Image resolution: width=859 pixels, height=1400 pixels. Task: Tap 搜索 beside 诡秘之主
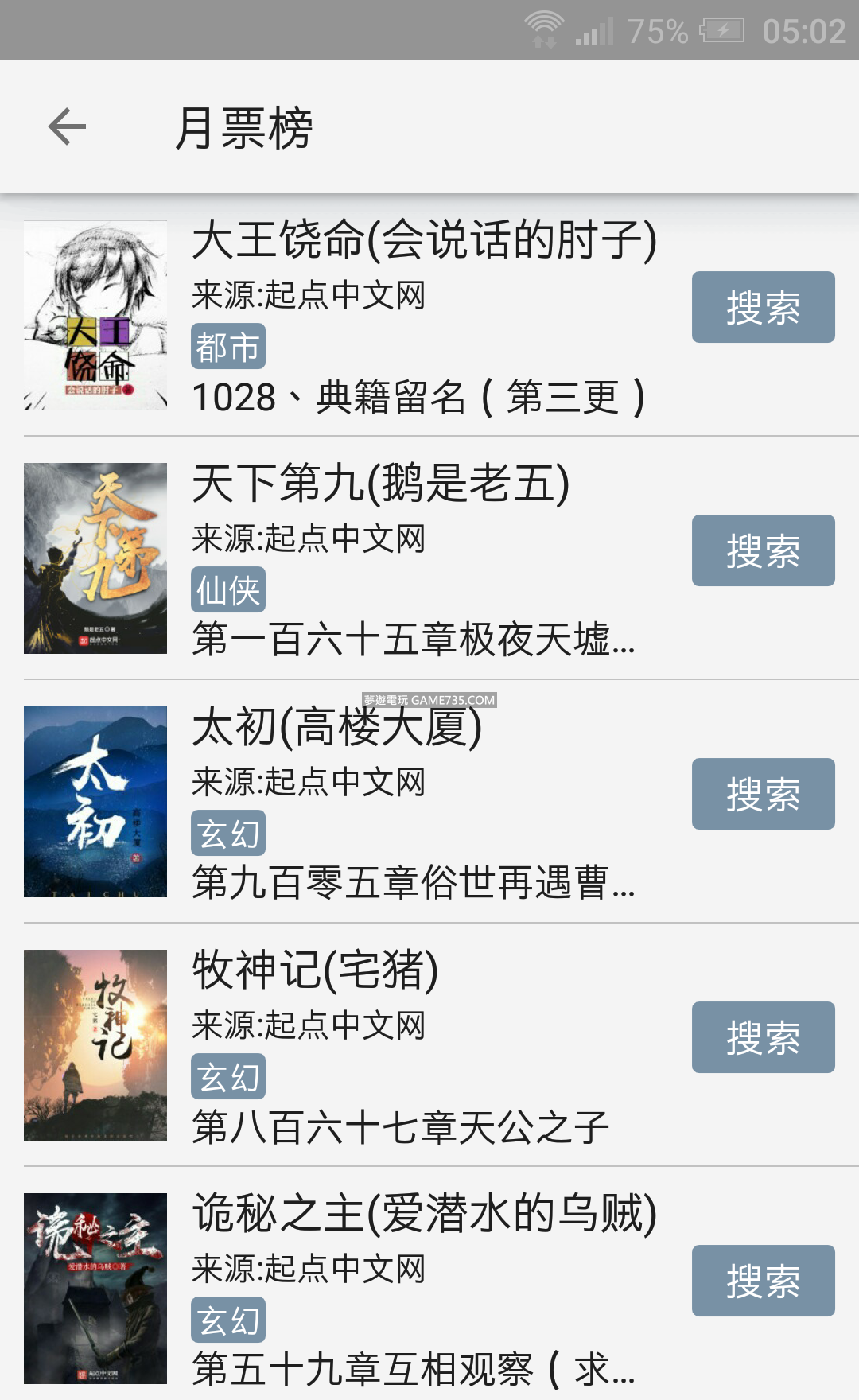763,1281
